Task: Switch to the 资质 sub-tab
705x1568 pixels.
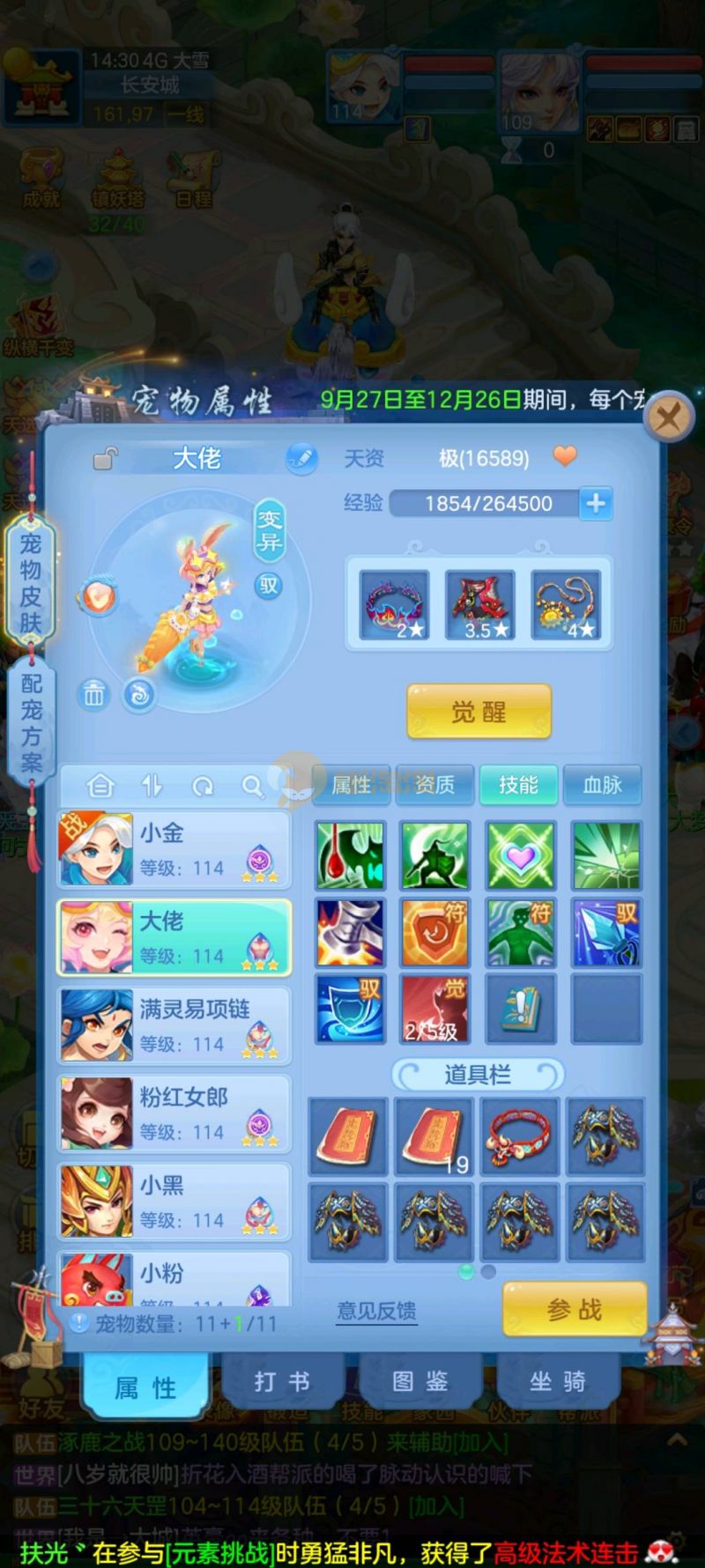Action: click(434, 784)
